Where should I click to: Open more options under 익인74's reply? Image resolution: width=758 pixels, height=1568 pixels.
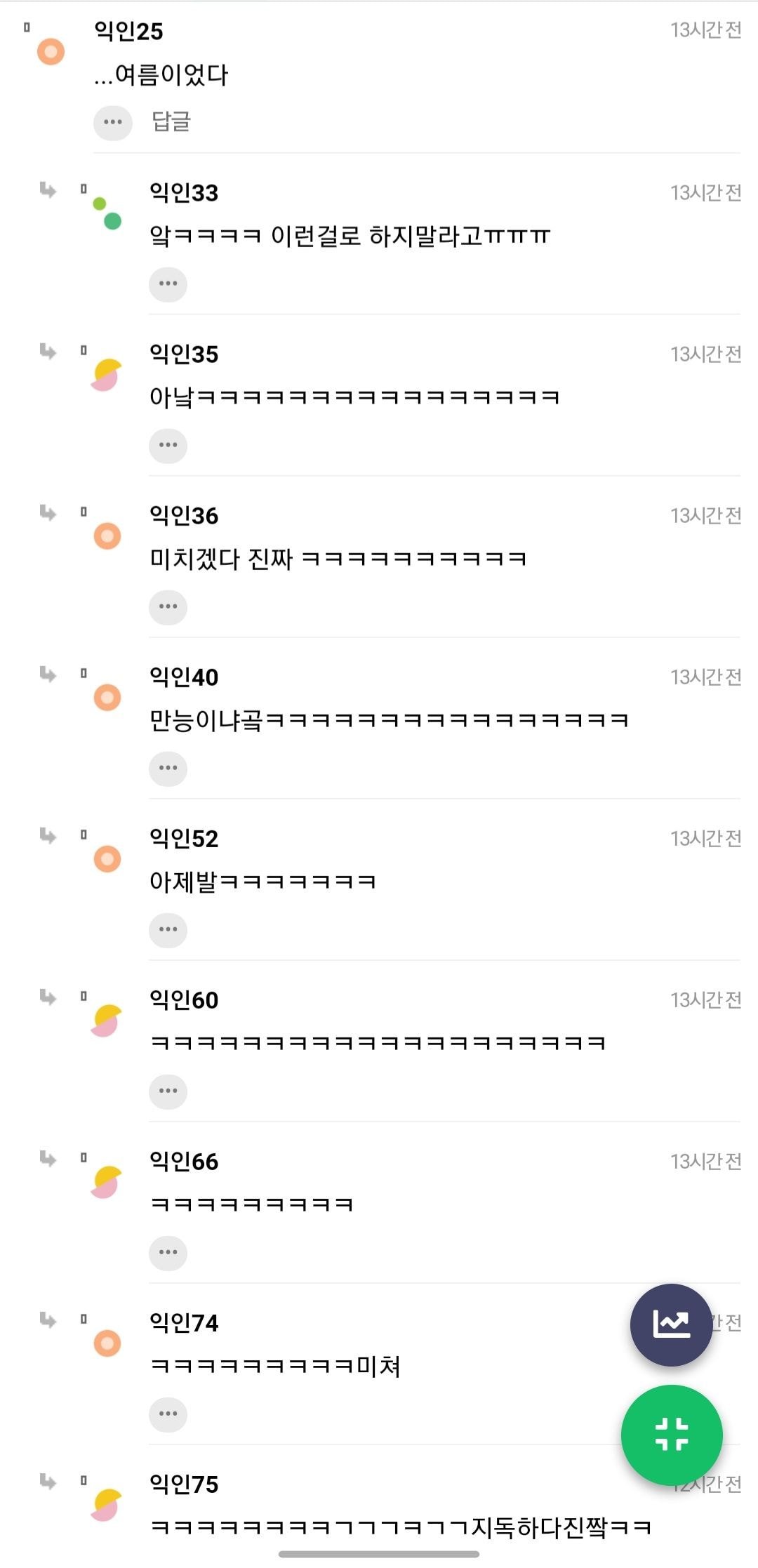tap(168, 1414)
